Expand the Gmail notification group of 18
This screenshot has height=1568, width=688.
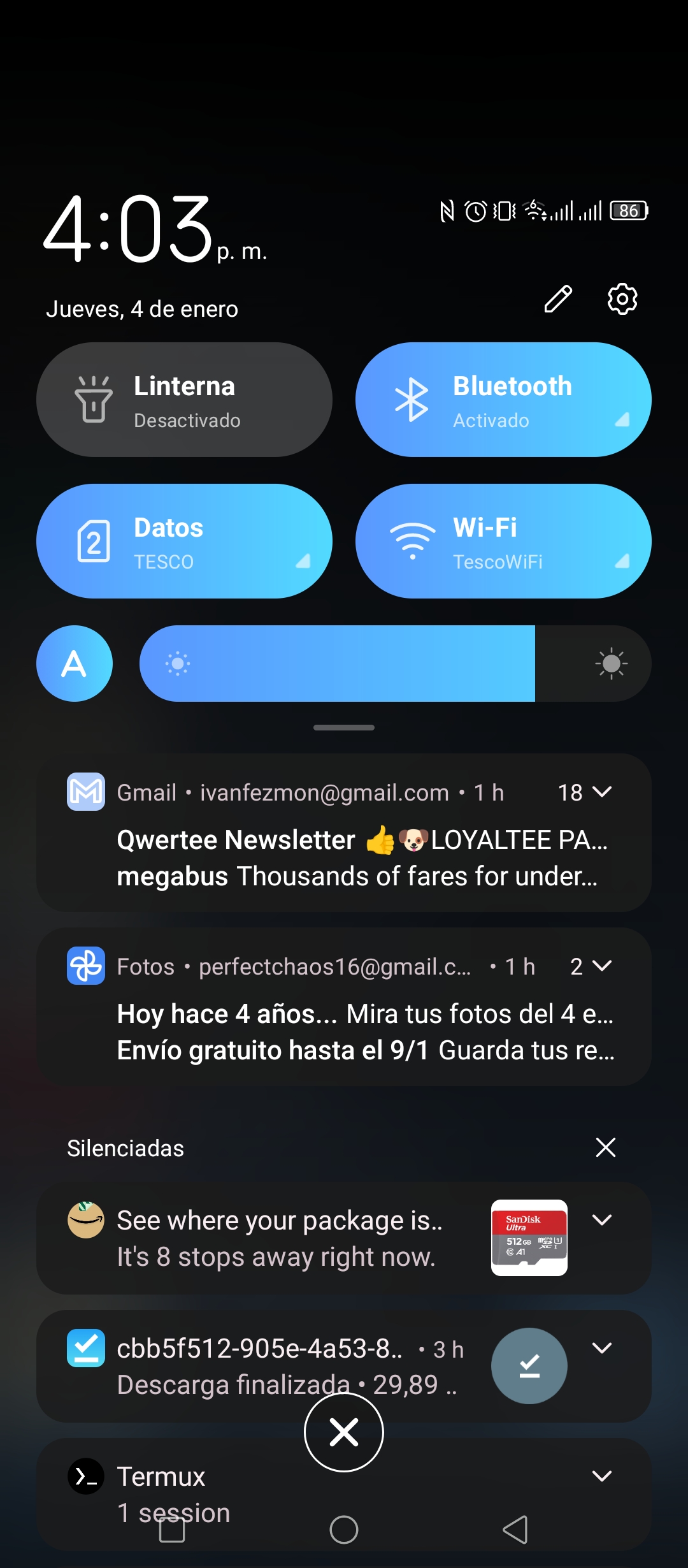(x=585, y=792)
